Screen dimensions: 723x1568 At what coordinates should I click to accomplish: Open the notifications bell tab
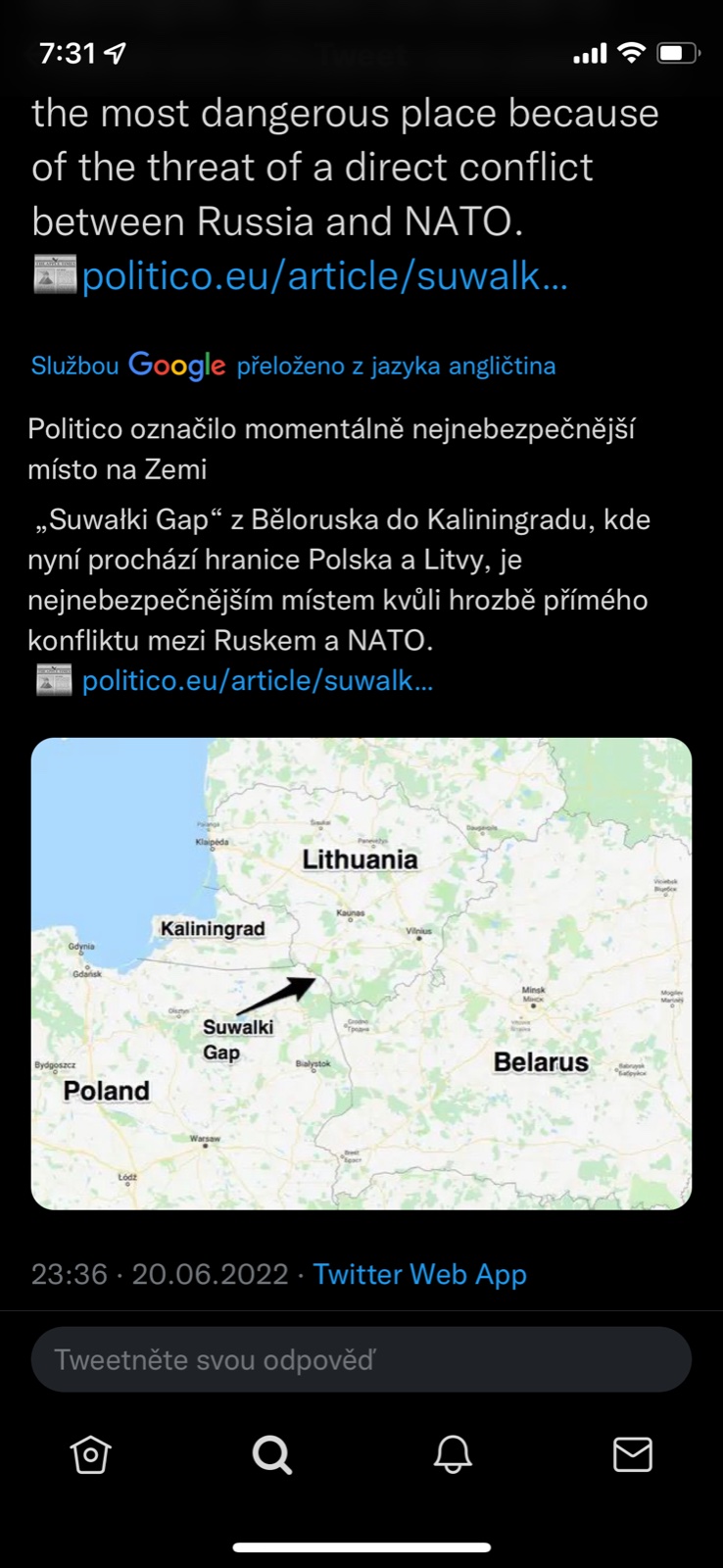453,1454
